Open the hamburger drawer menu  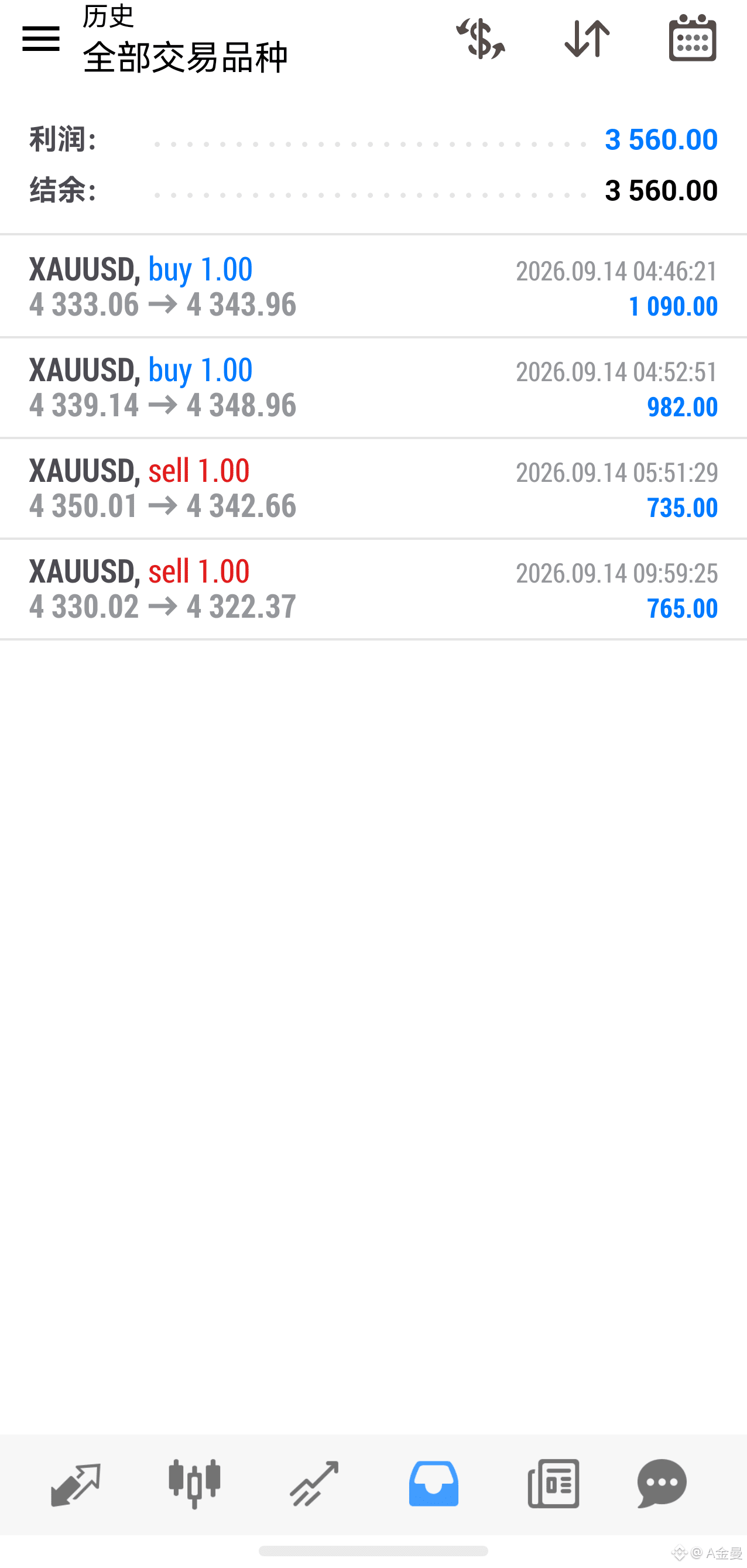[41, 39]
